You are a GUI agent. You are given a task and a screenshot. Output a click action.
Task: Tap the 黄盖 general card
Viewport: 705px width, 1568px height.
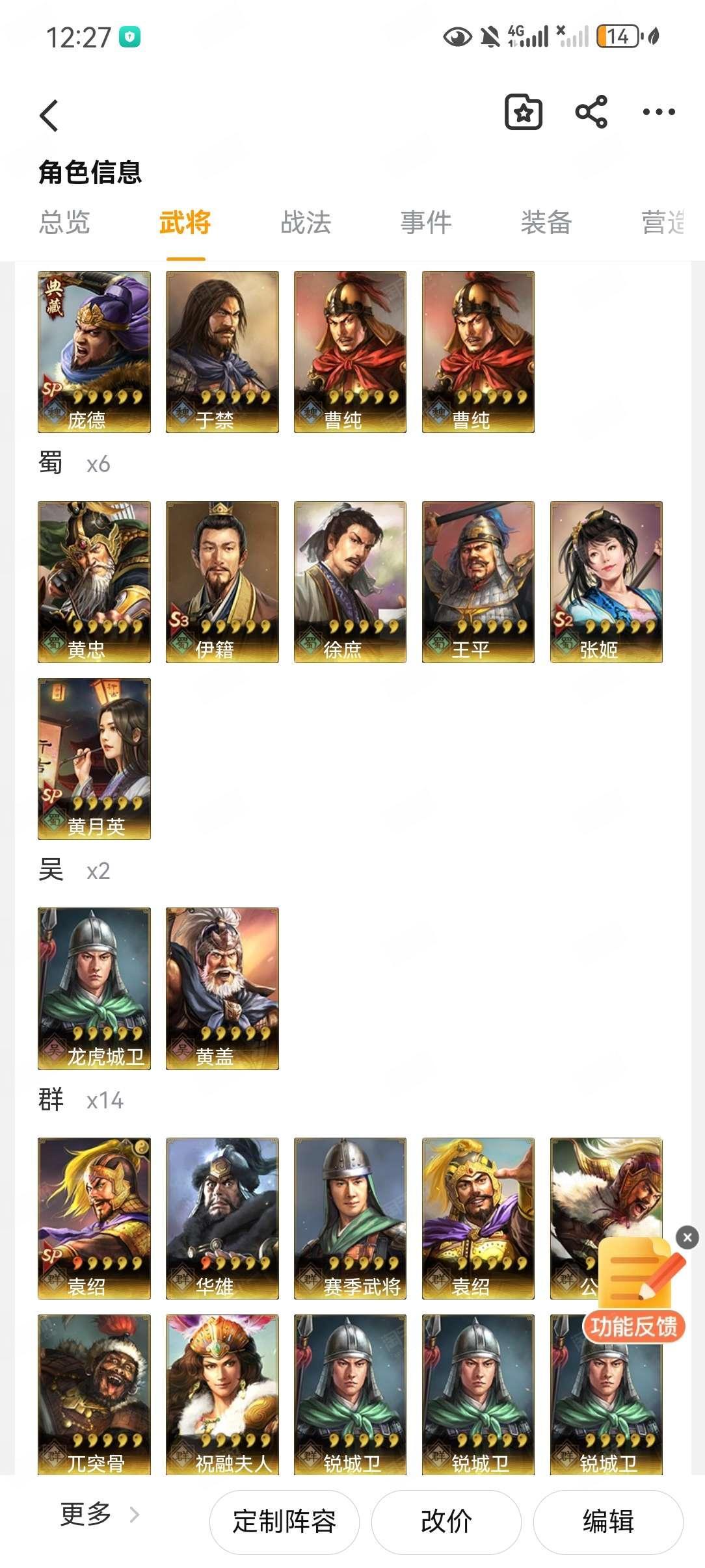click(x=222, y=988)
